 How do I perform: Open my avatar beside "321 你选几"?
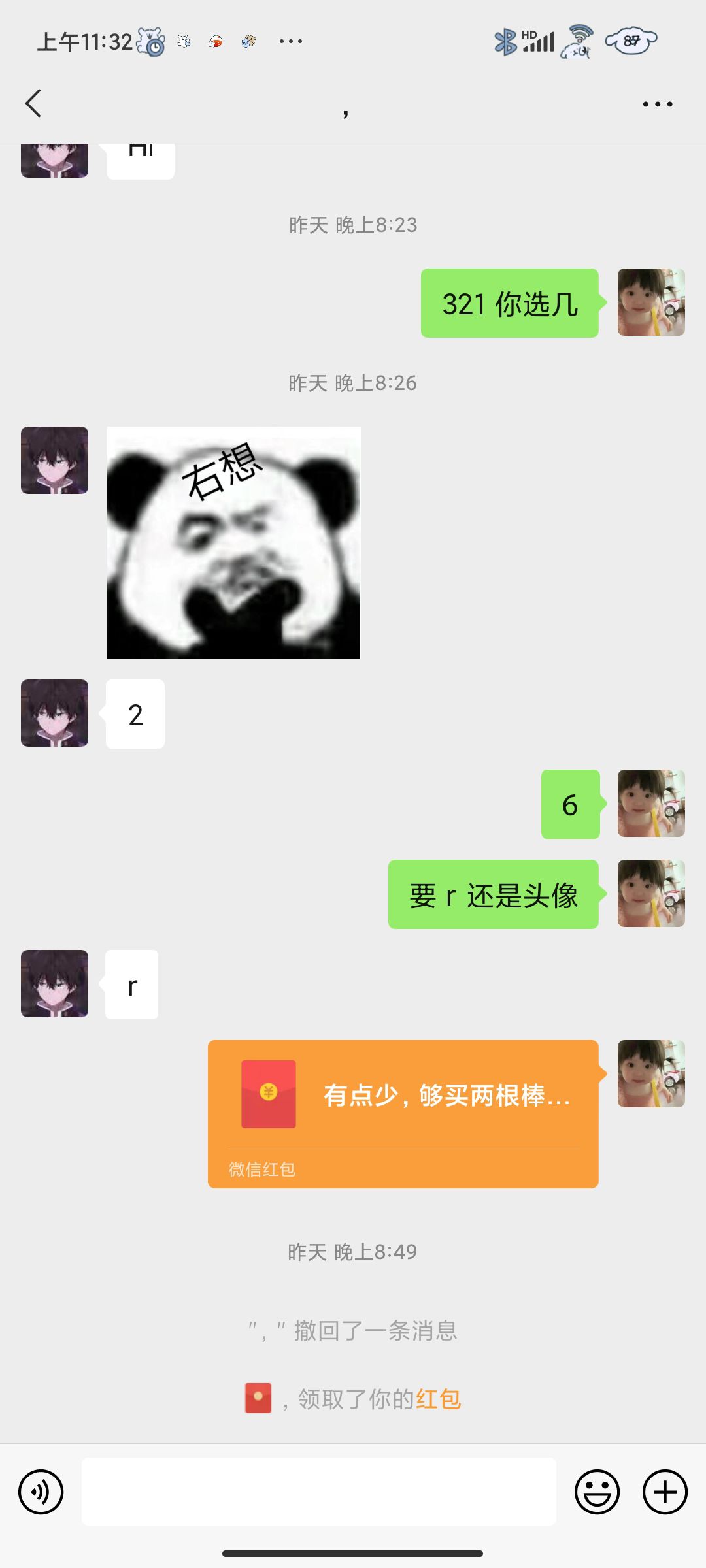651,302
